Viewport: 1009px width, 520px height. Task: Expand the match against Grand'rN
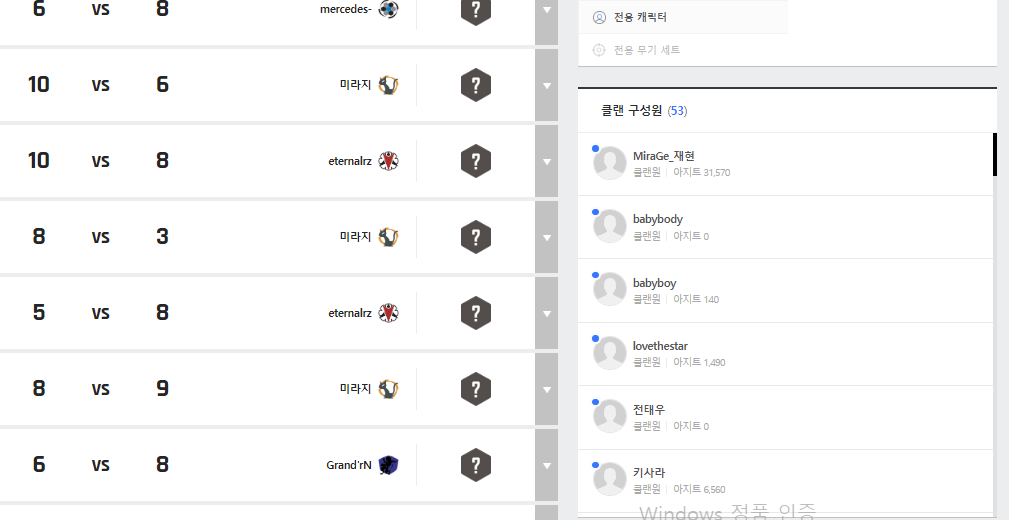pos(546,466)
